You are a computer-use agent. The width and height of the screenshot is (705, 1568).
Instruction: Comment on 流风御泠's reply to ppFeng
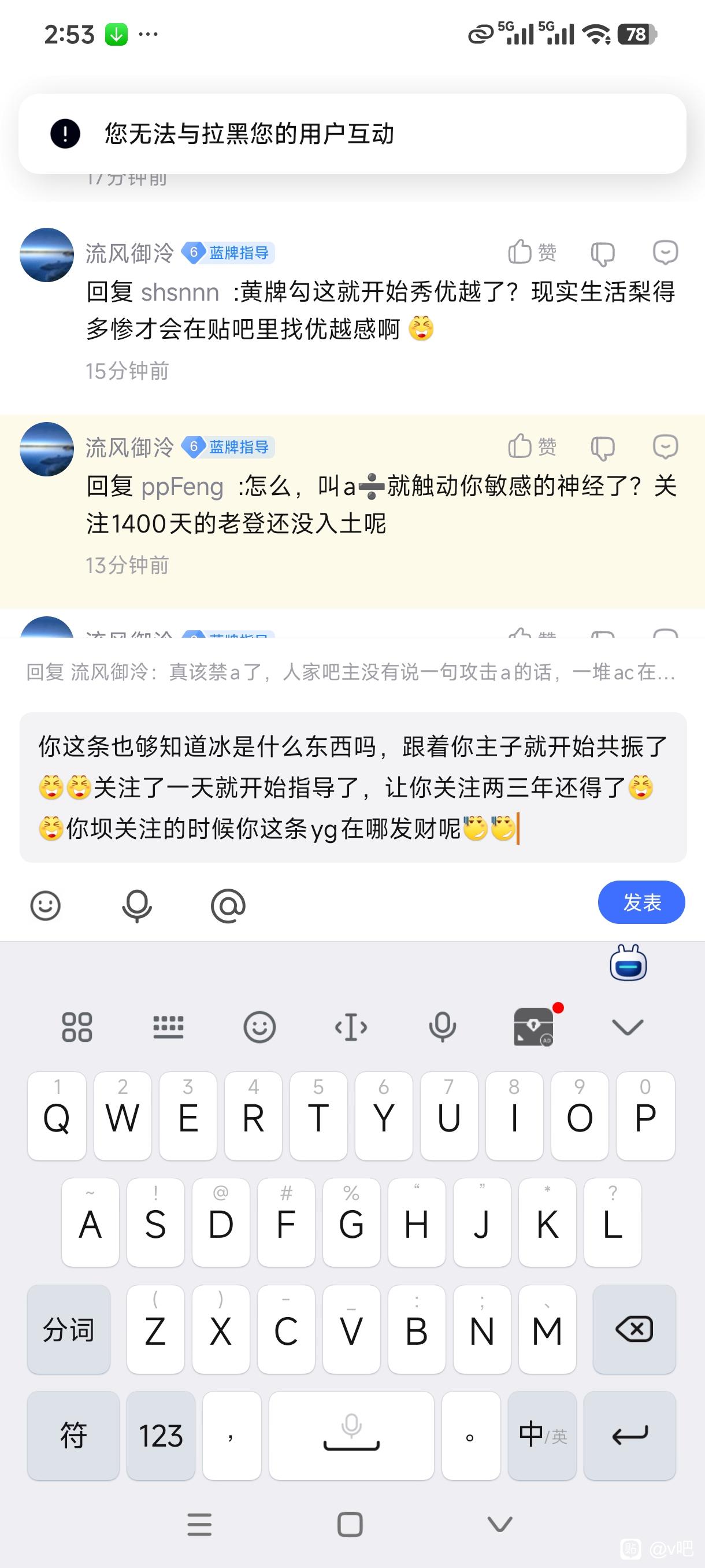(665, 446)
